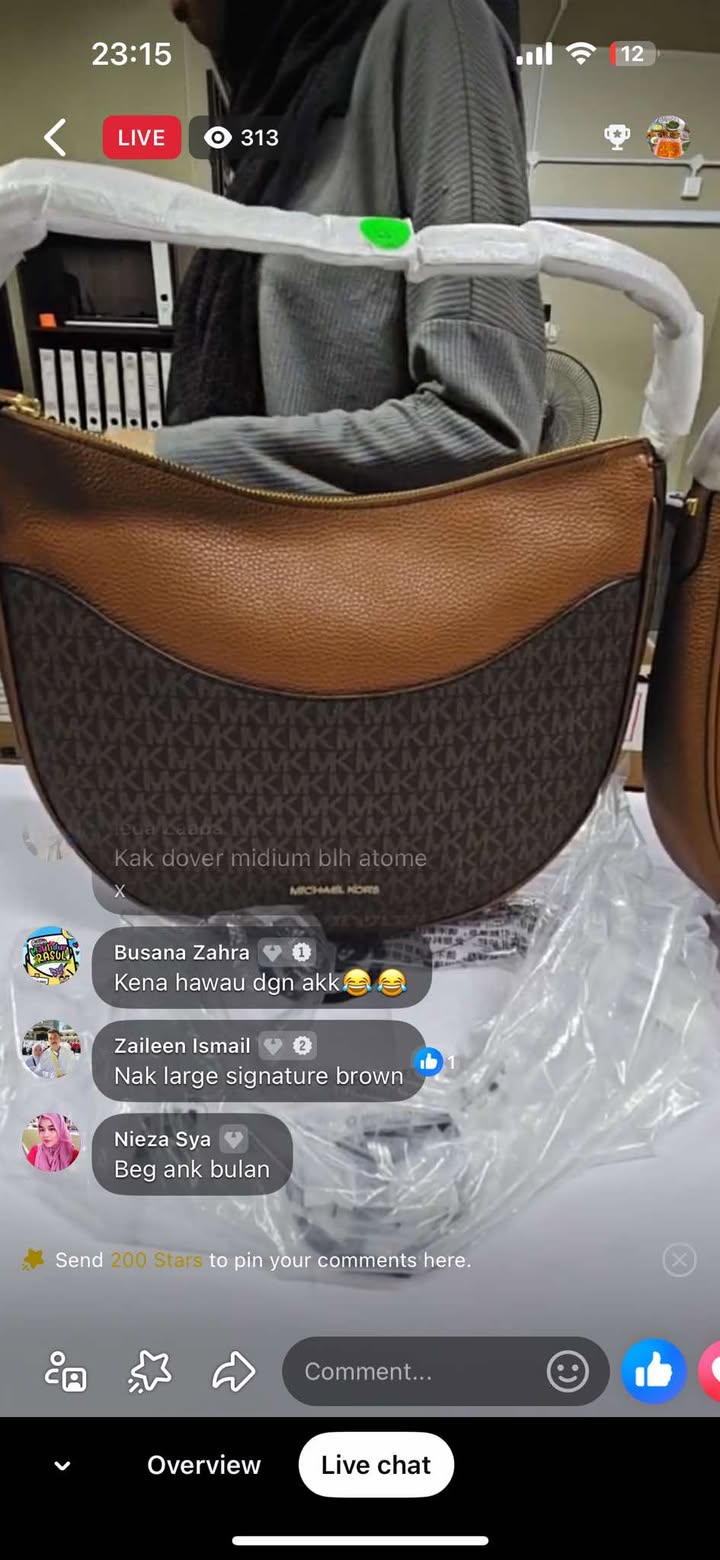Send stars to the broadcaster
The height and width of the screenshot is (1560, 720).
pyautogui.click(x=150, y=1372)
